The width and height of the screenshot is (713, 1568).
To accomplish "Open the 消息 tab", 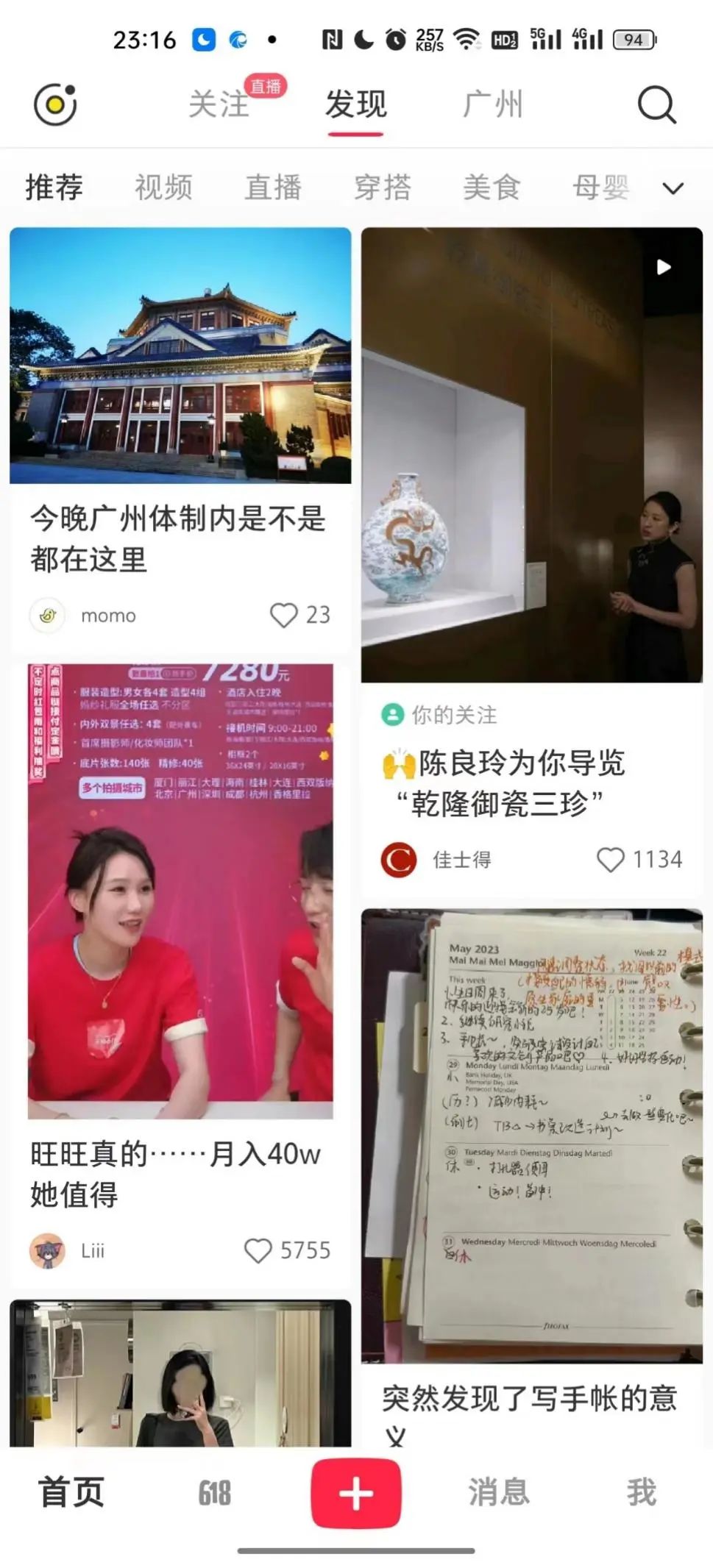I will (x=499, y=1494).
